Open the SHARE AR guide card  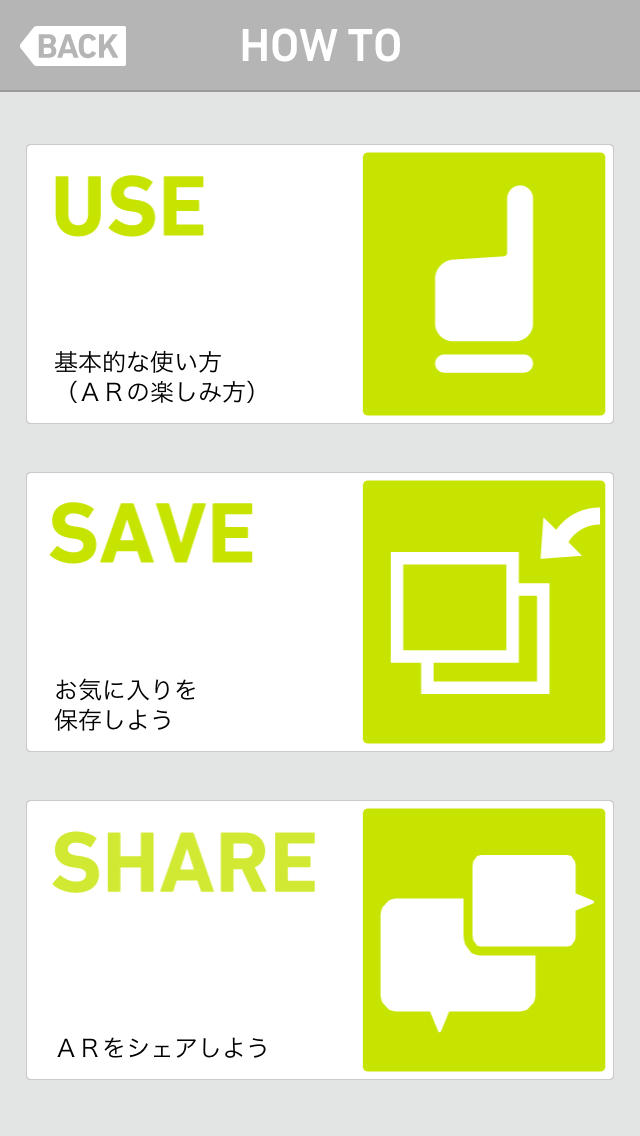[x=320, y=940]
